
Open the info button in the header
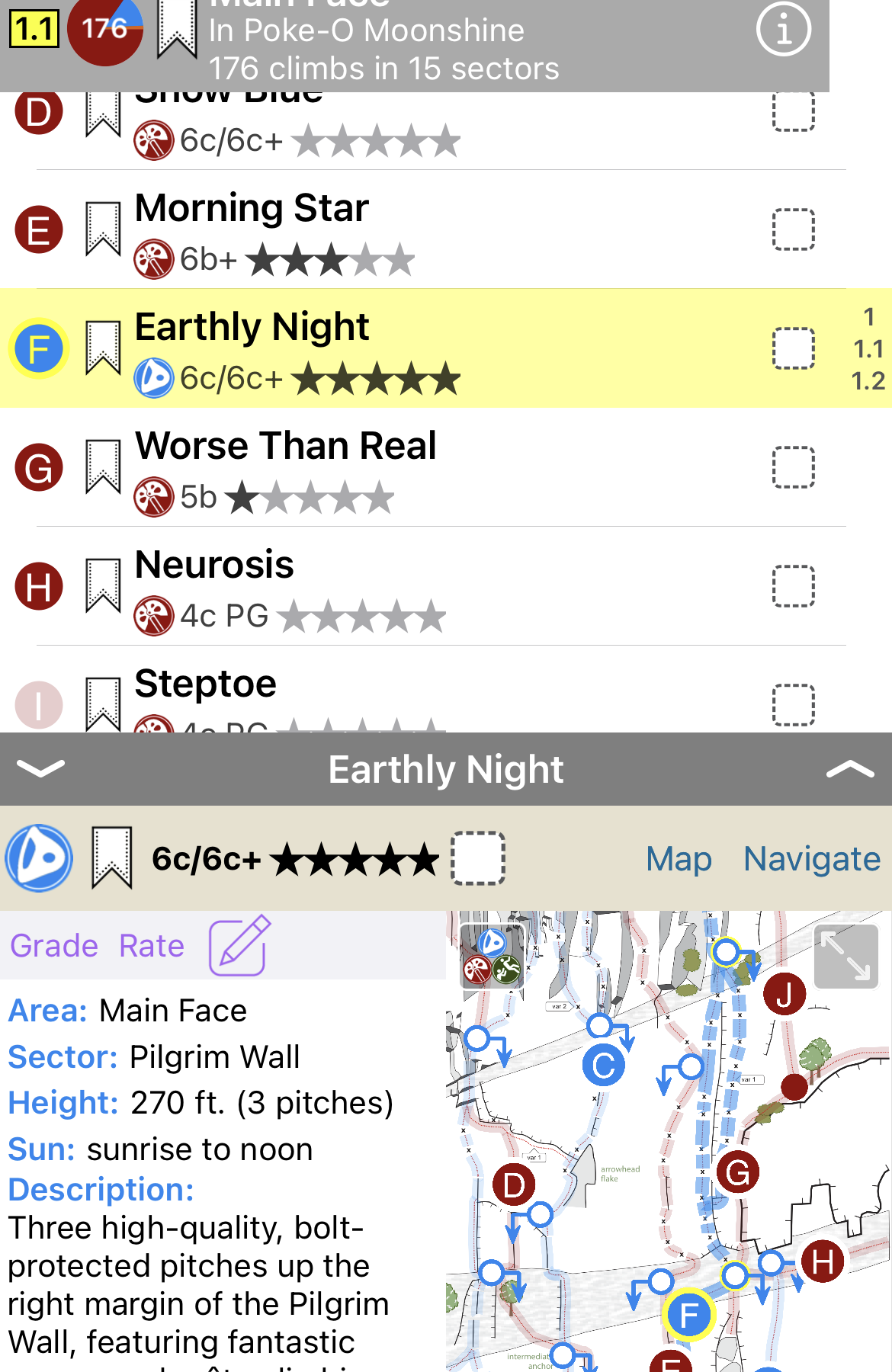[783, 30]
